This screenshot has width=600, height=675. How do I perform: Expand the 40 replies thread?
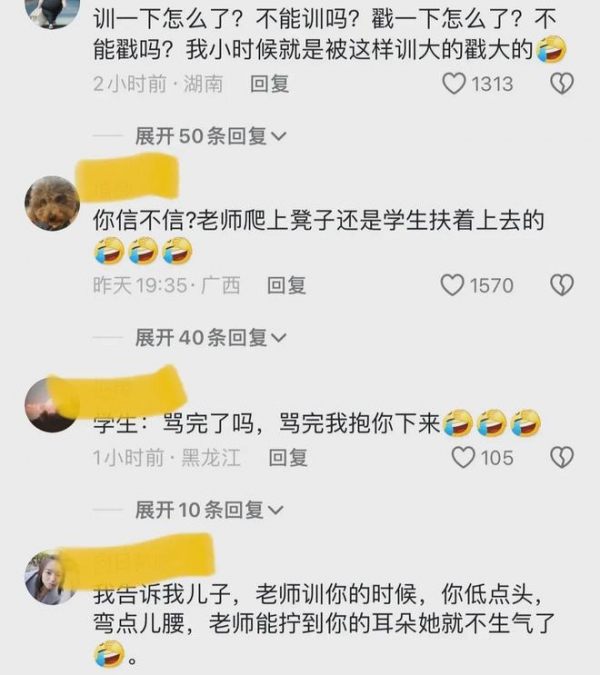tap(210, 338)
